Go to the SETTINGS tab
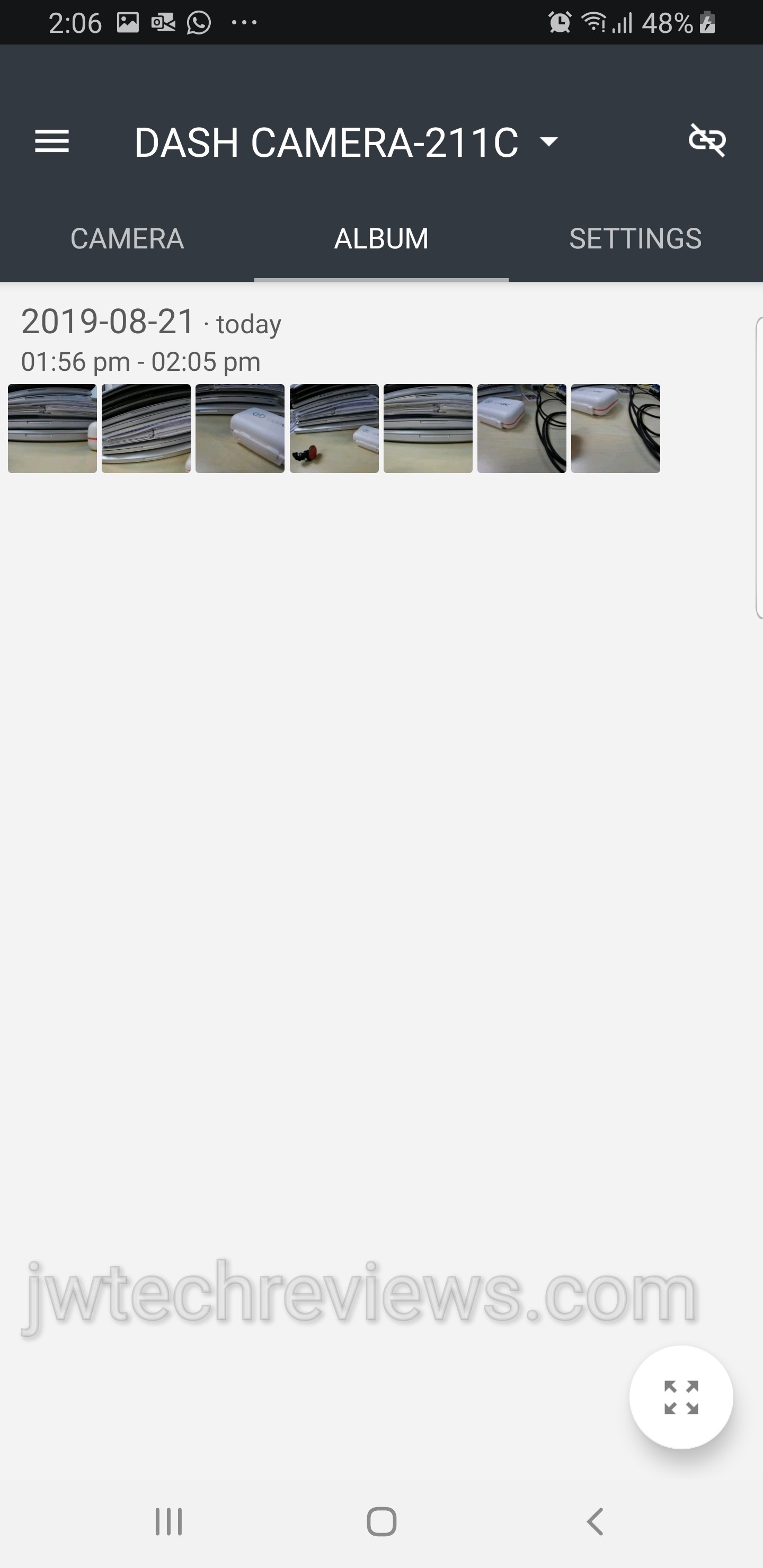The height and width of the screenshot is (1568, 763). (x=635, y=238)
